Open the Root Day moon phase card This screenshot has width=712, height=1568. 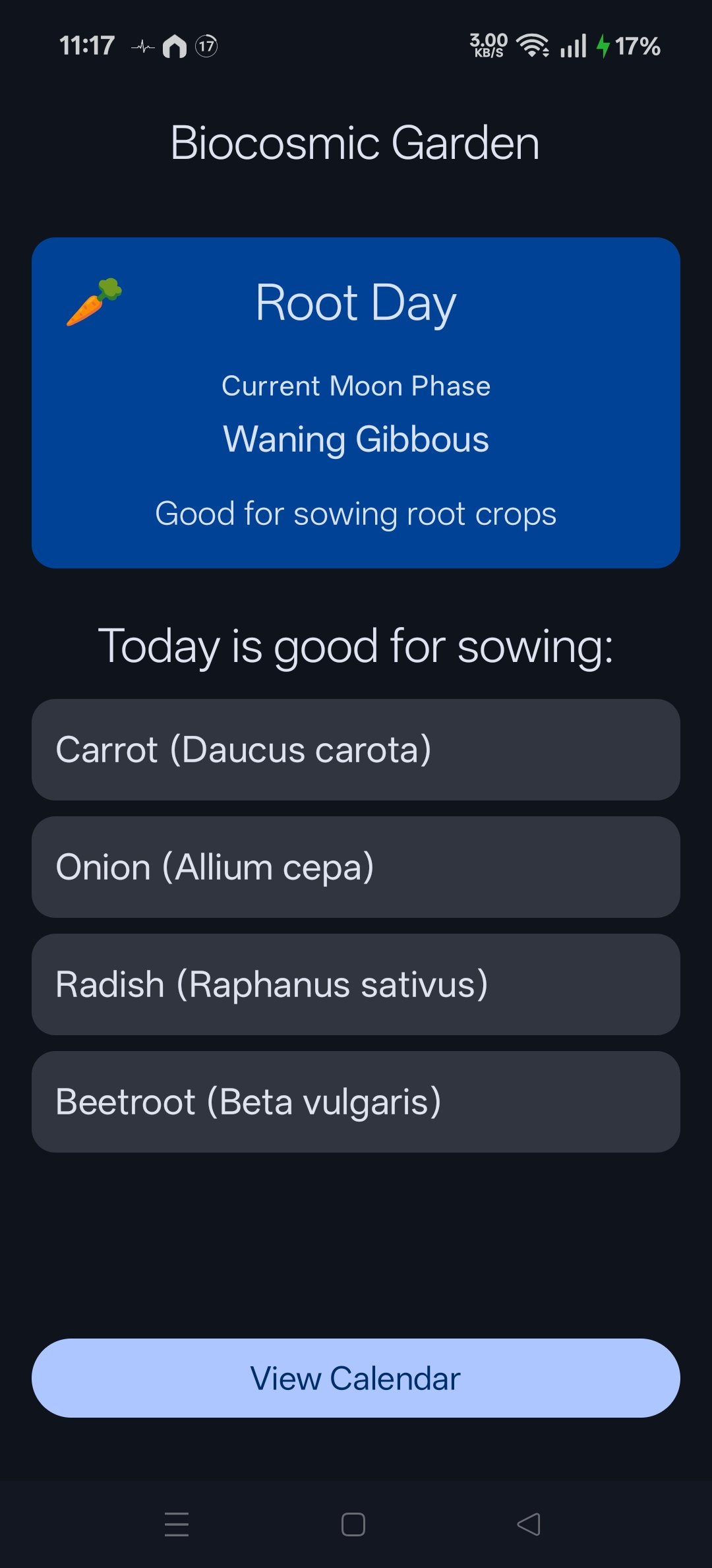355,403
